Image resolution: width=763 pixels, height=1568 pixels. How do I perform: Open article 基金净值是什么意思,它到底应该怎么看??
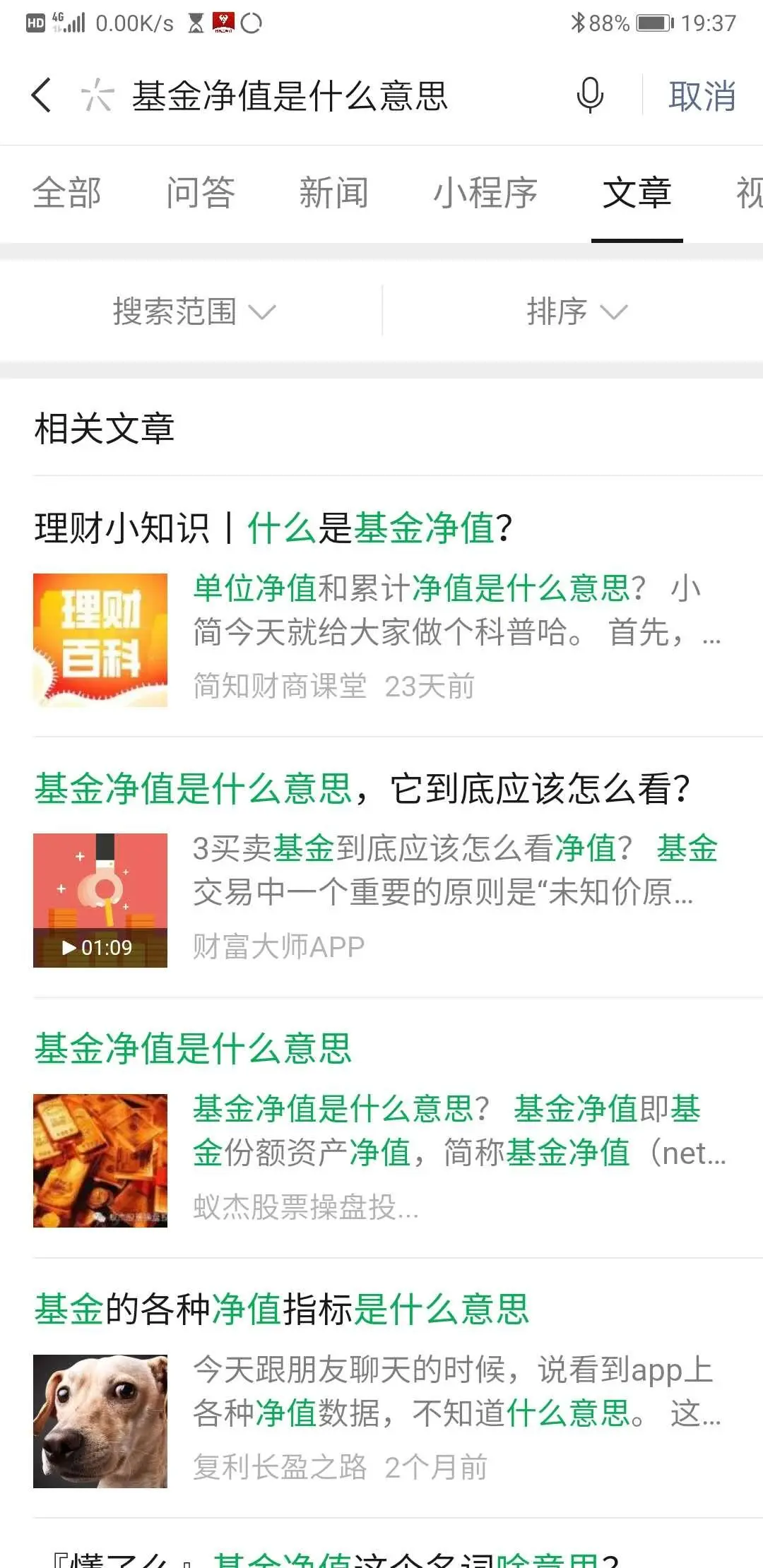click(362, 788)
